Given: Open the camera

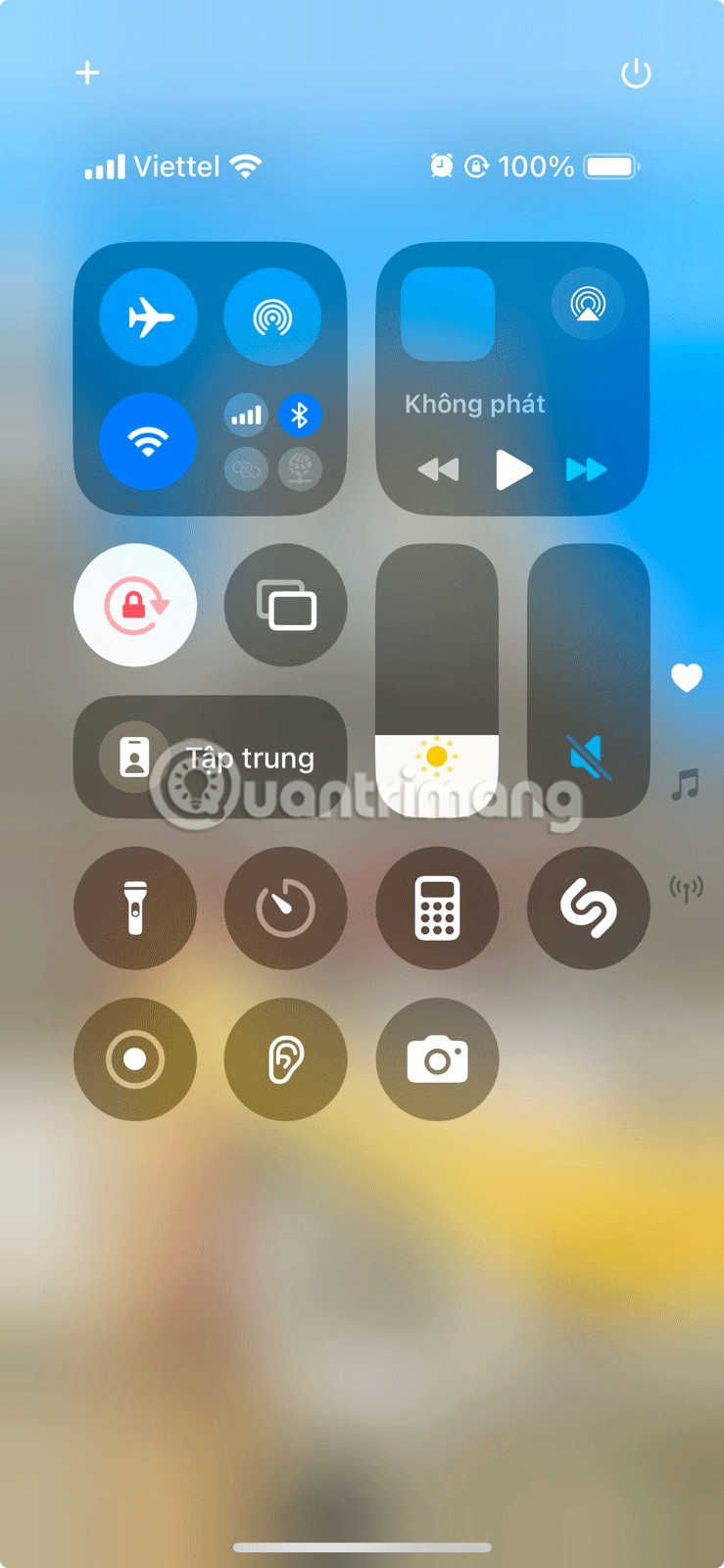Looking at the screenshot, I should point(437,1059).
